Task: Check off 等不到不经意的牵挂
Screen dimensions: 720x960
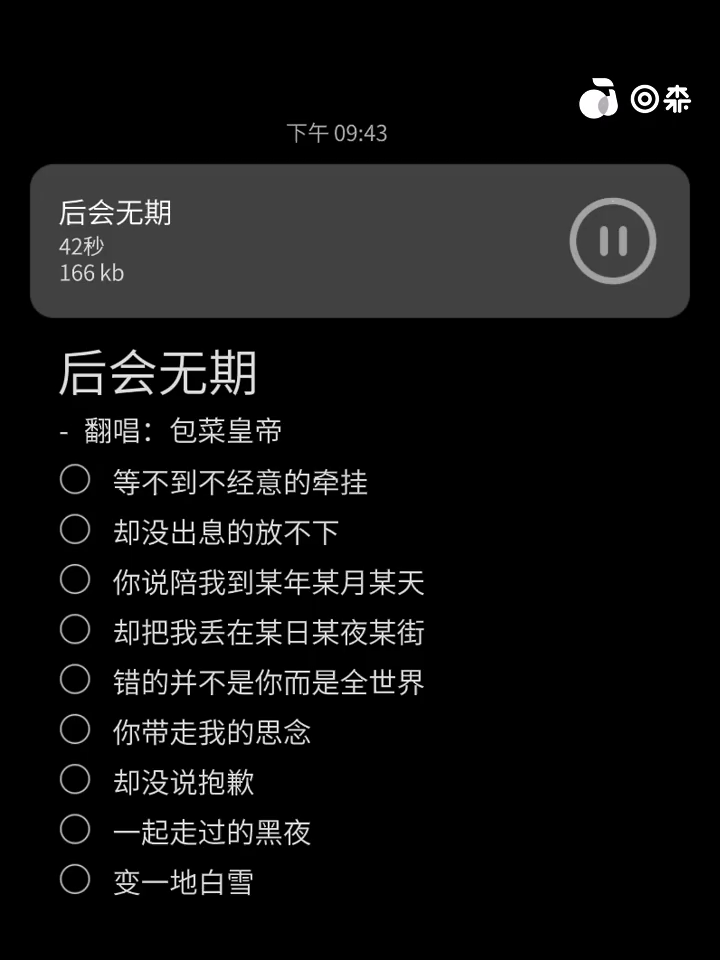Action: pyautogui.click(x=75, y=480)
